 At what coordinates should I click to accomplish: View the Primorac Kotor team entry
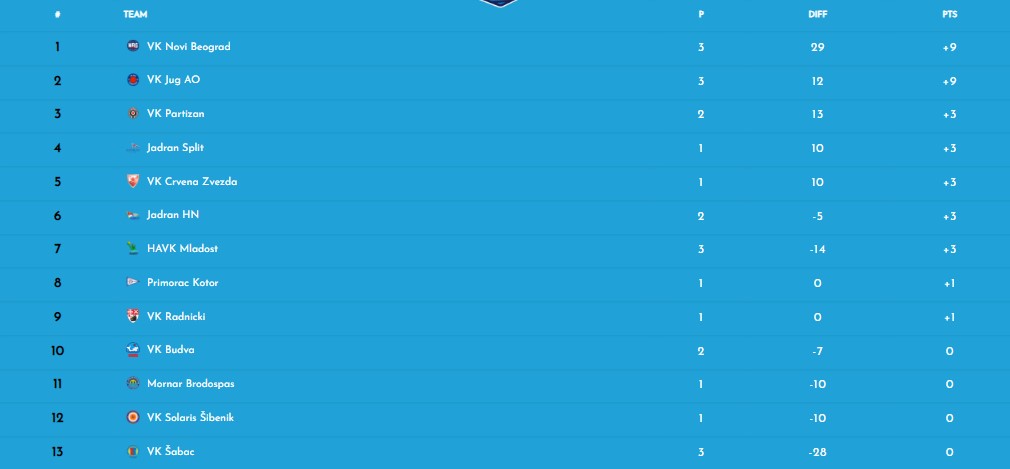(x=182, y=283)
